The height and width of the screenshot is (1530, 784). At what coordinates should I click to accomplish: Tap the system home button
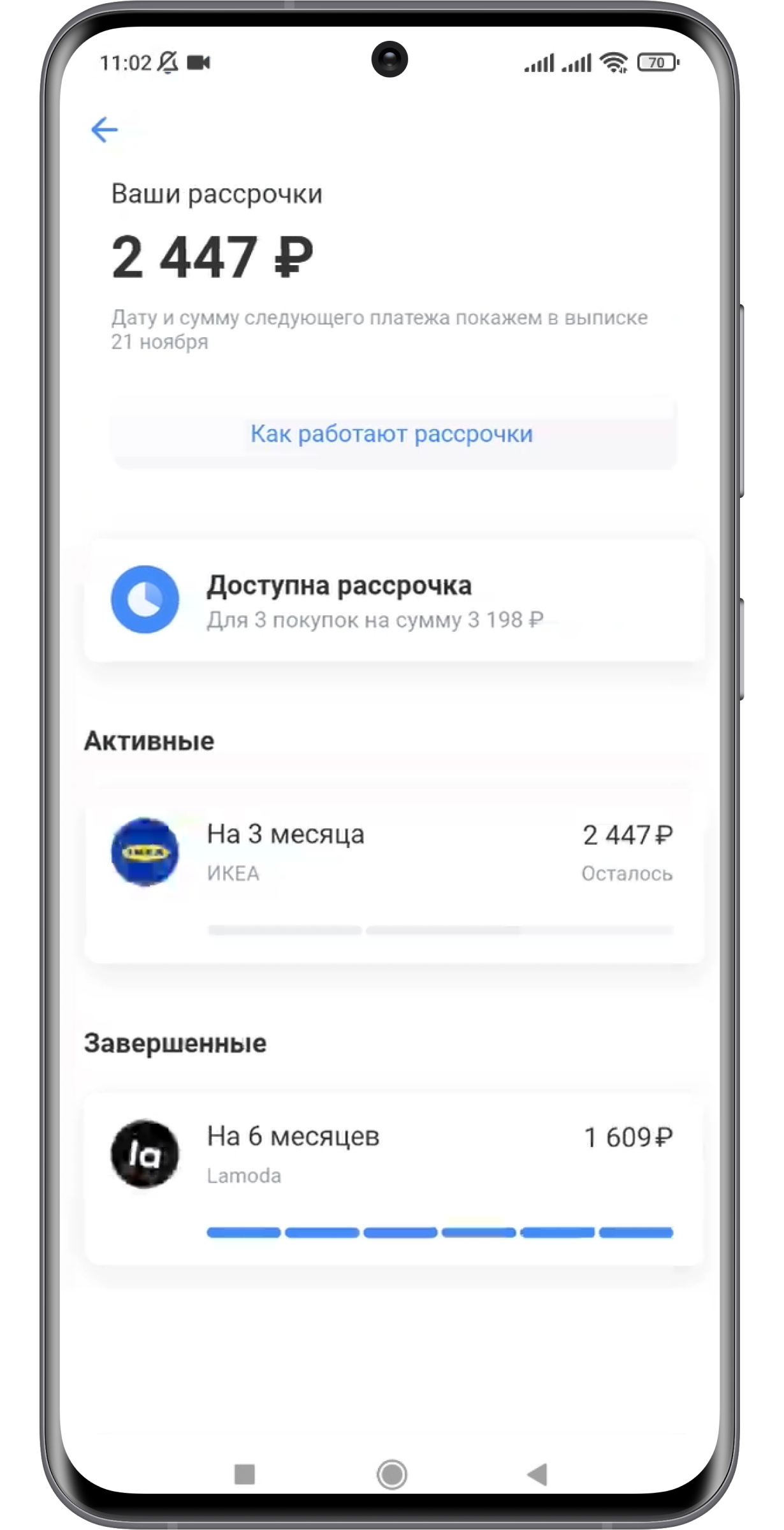[391, 1475]
